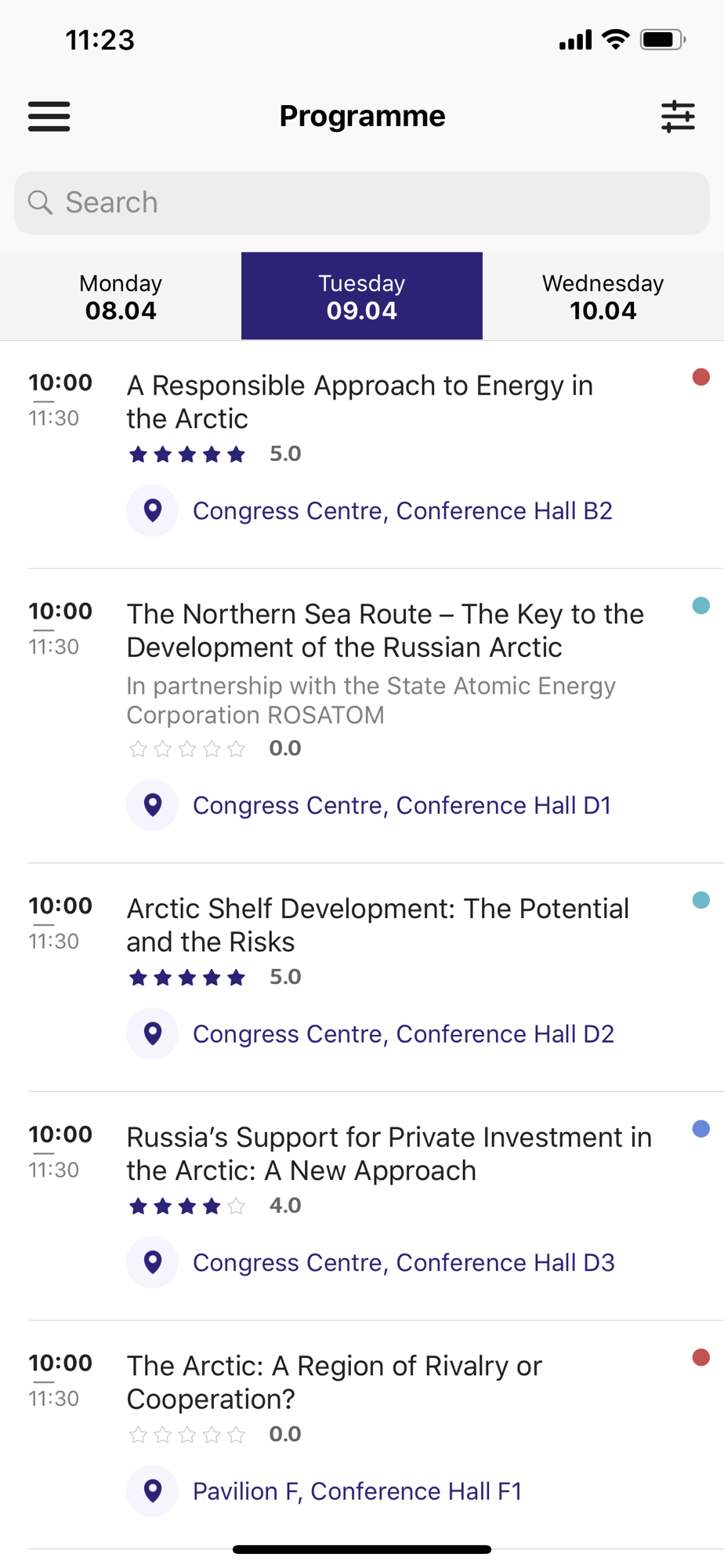This screenshot has width=724, height=1568.
Task: Tap the Search field
Action: (x=362, y=202)
